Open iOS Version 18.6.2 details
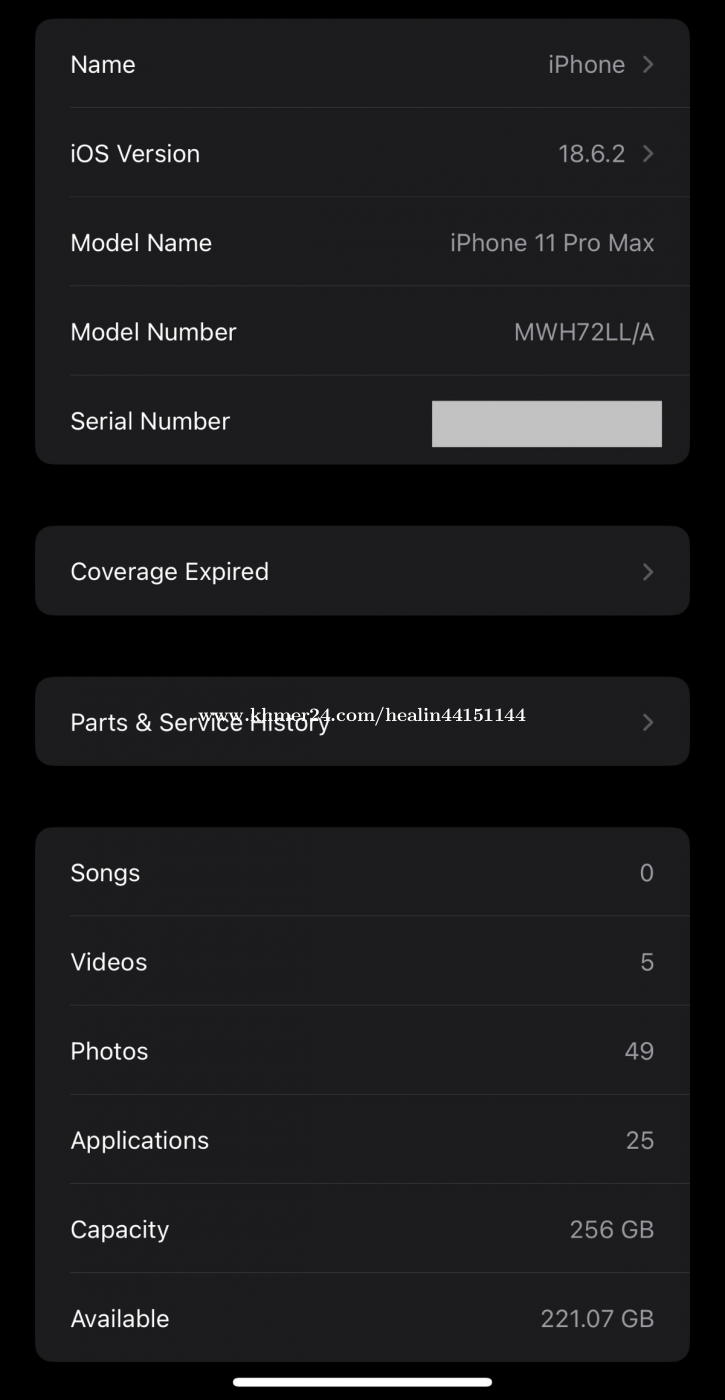 pos(362,153)
